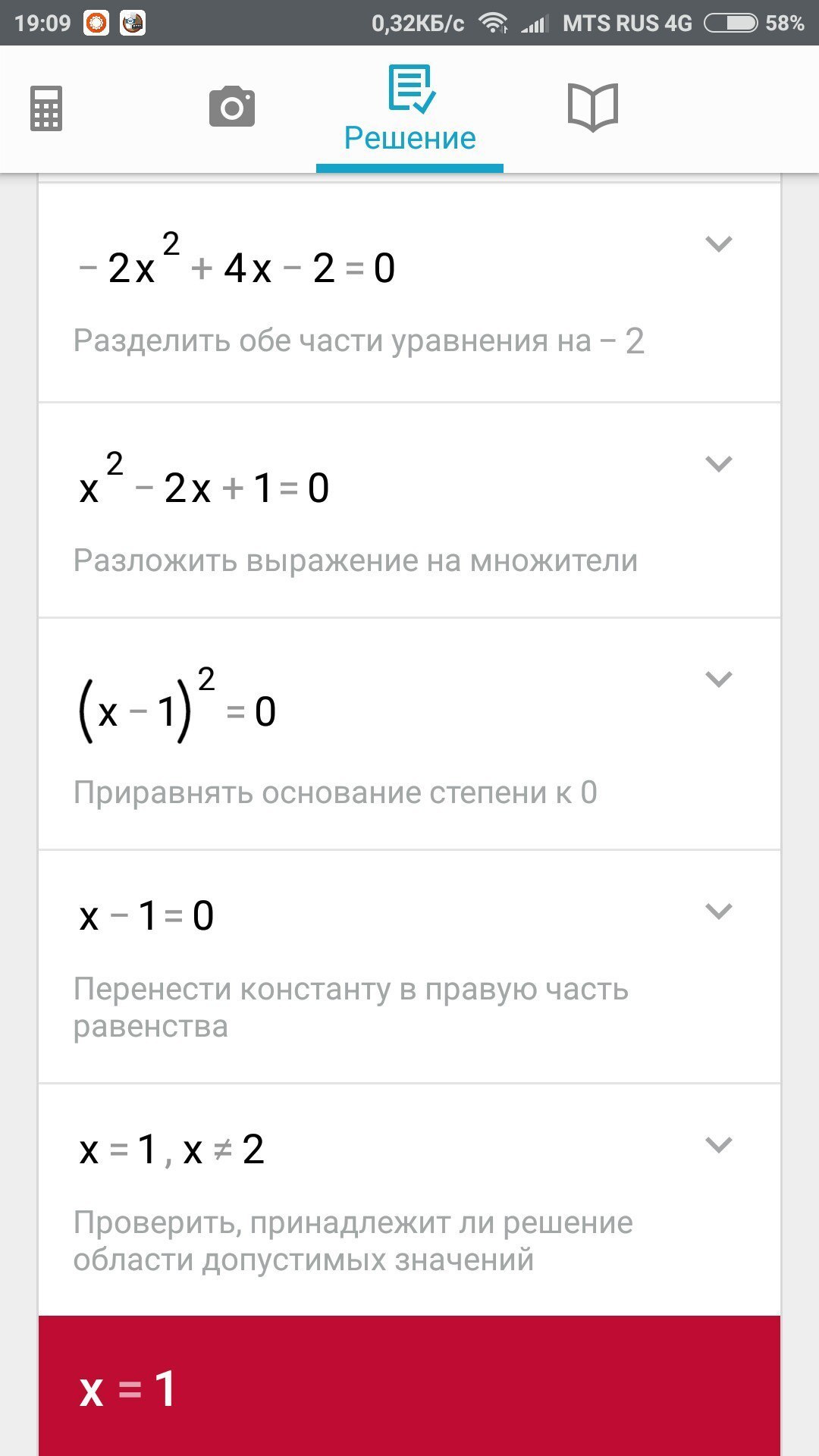Expand the step x−1=0
Screen dimensions: 819x1456
point(718,912)
